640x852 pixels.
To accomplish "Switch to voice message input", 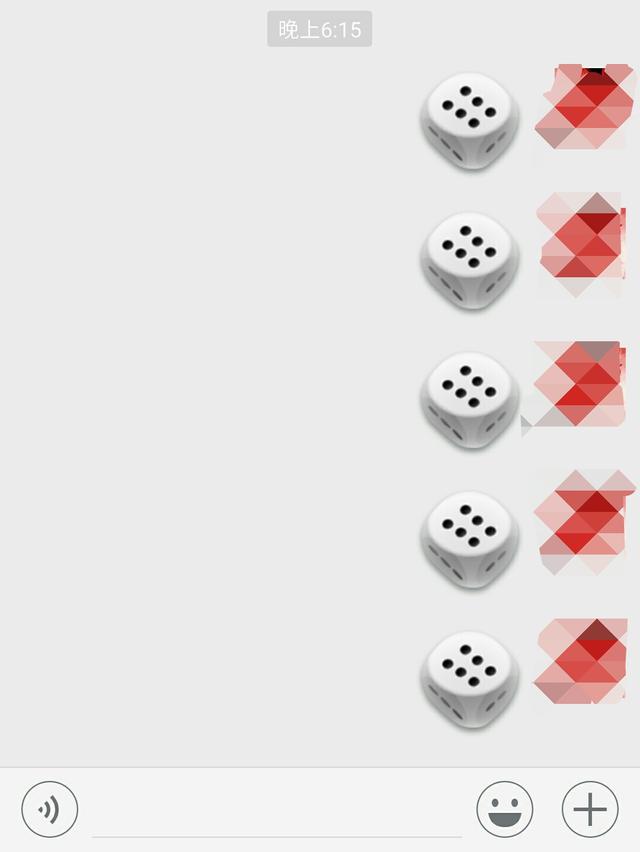I will [x=49, y=809].
